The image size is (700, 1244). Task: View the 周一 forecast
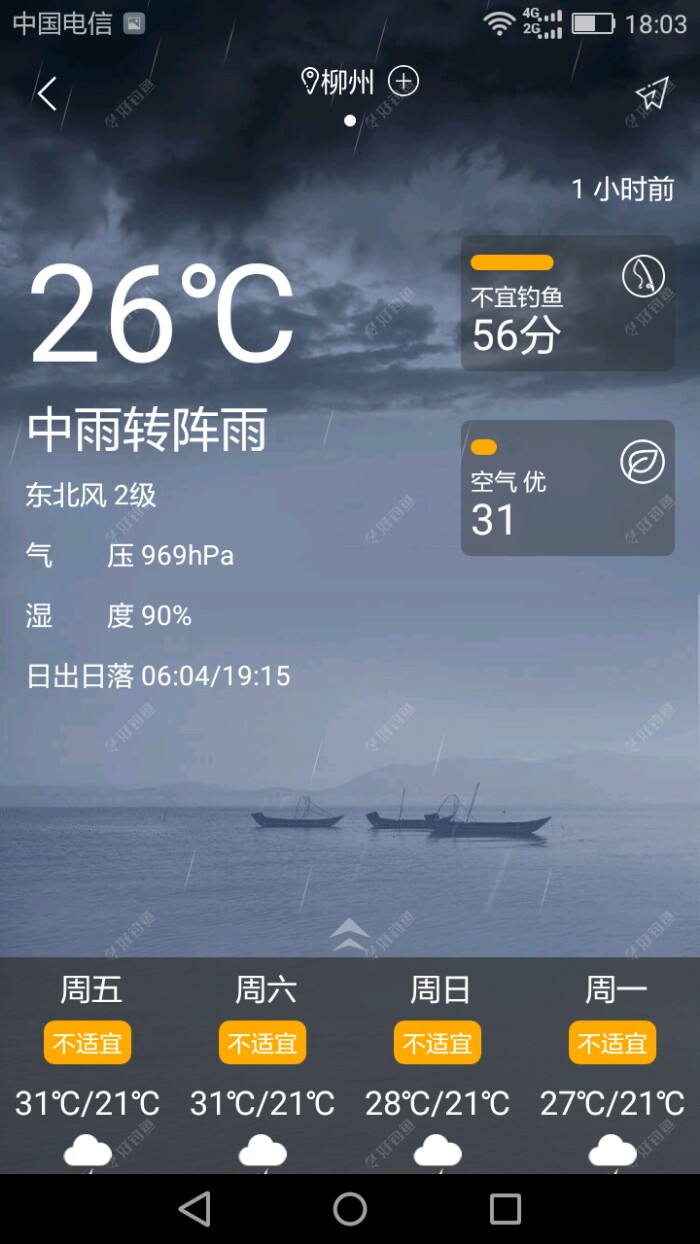pyautogui.click(x=613, y=1065)
